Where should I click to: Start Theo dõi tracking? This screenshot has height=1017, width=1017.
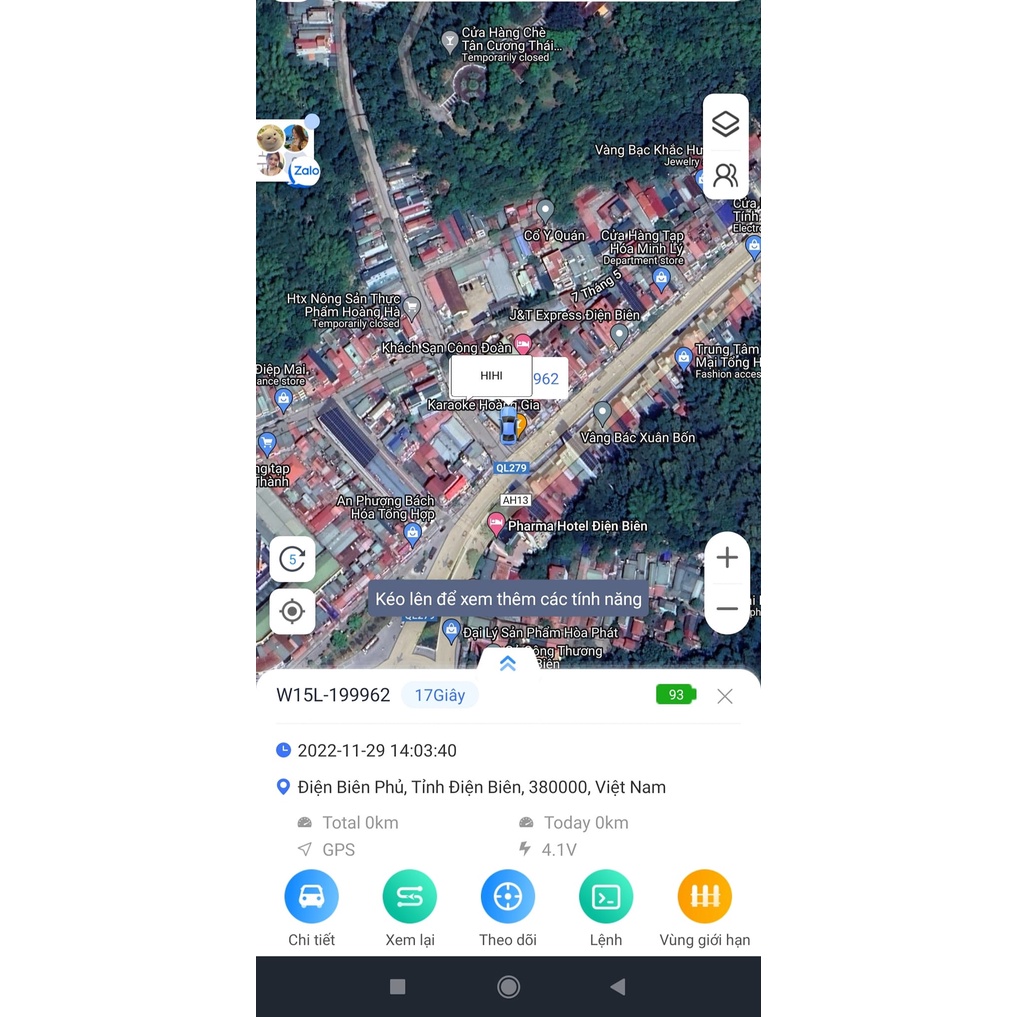click(x=508, y=896)
